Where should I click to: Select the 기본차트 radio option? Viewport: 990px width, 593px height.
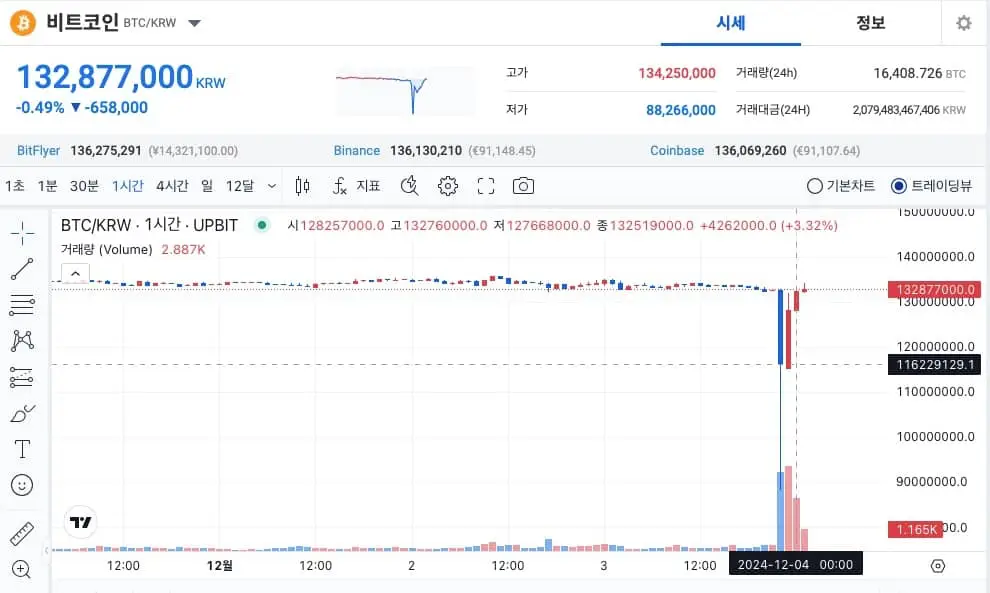point(814,186)
